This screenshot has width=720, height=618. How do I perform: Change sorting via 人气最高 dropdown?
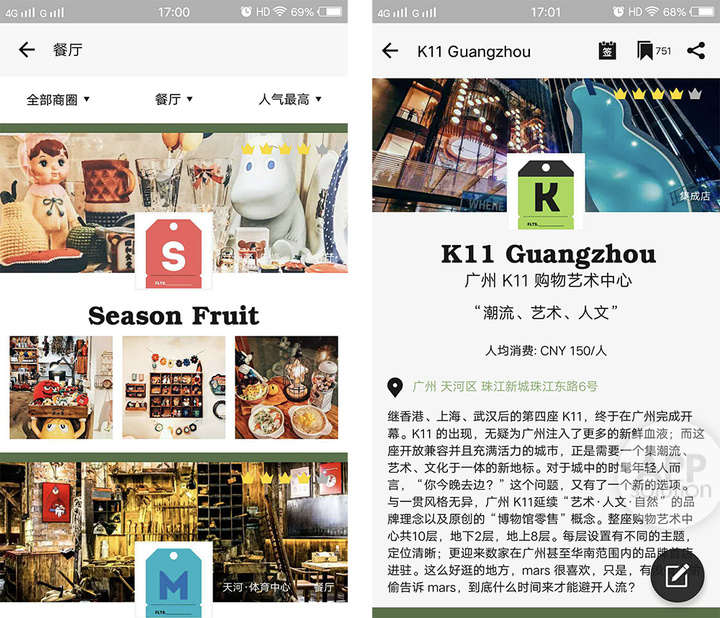290,99
